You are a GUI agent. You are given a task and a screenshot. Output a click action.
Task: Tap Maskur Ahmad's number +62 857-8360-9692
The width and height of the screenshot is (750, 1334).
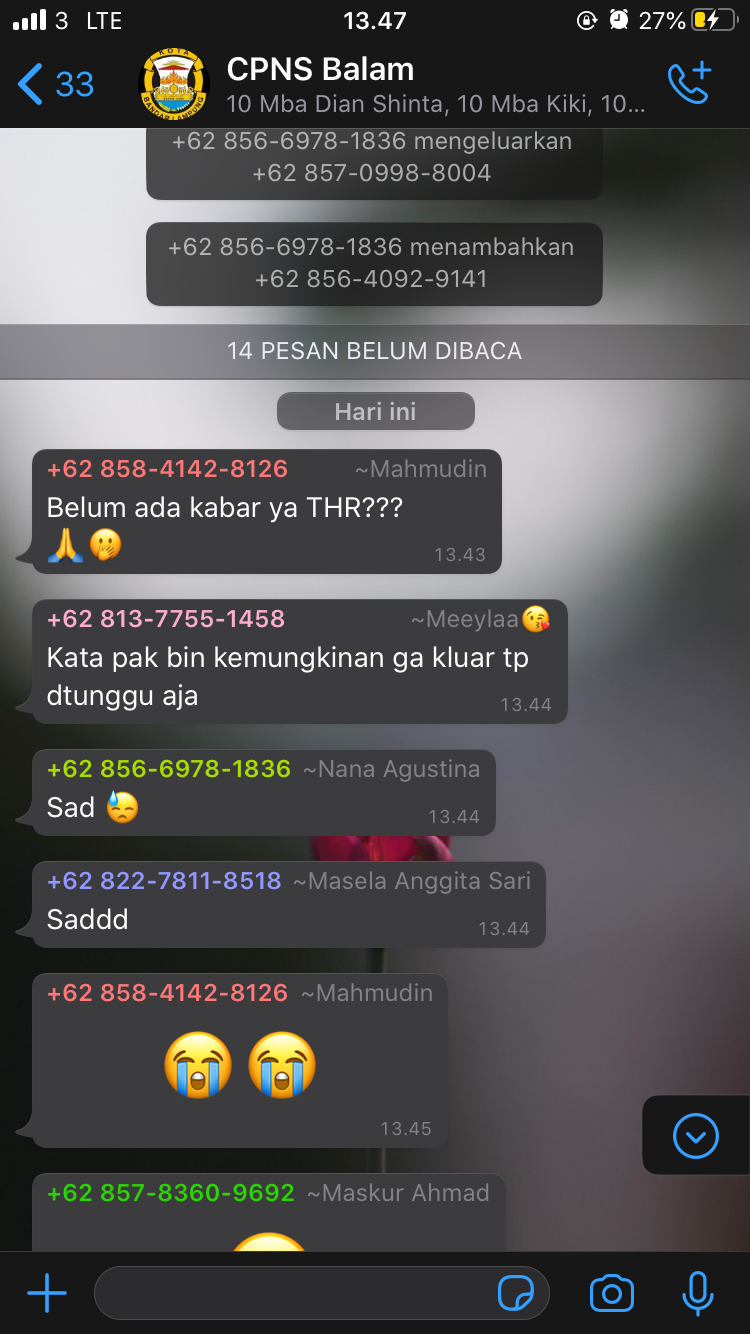[171, 1193]
